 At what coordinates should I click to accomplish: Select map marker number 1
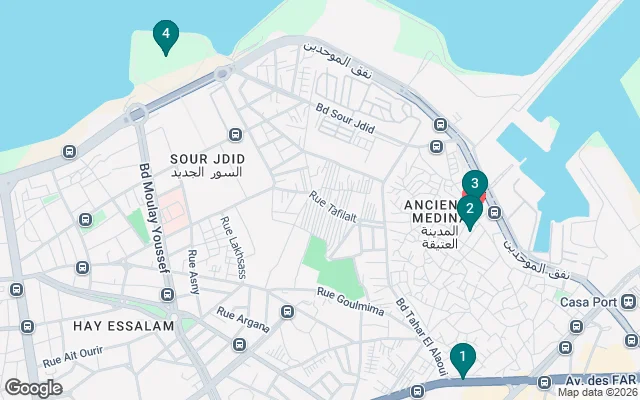[462, 356]
